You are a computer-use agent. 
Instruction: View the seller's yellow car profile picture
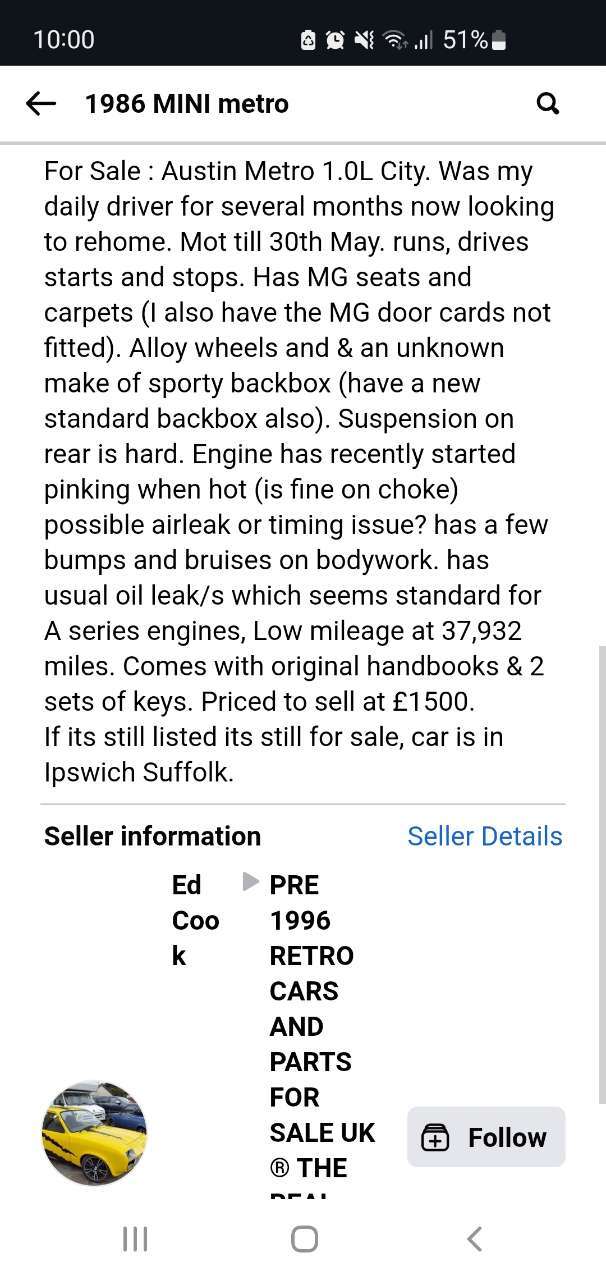94,1133
